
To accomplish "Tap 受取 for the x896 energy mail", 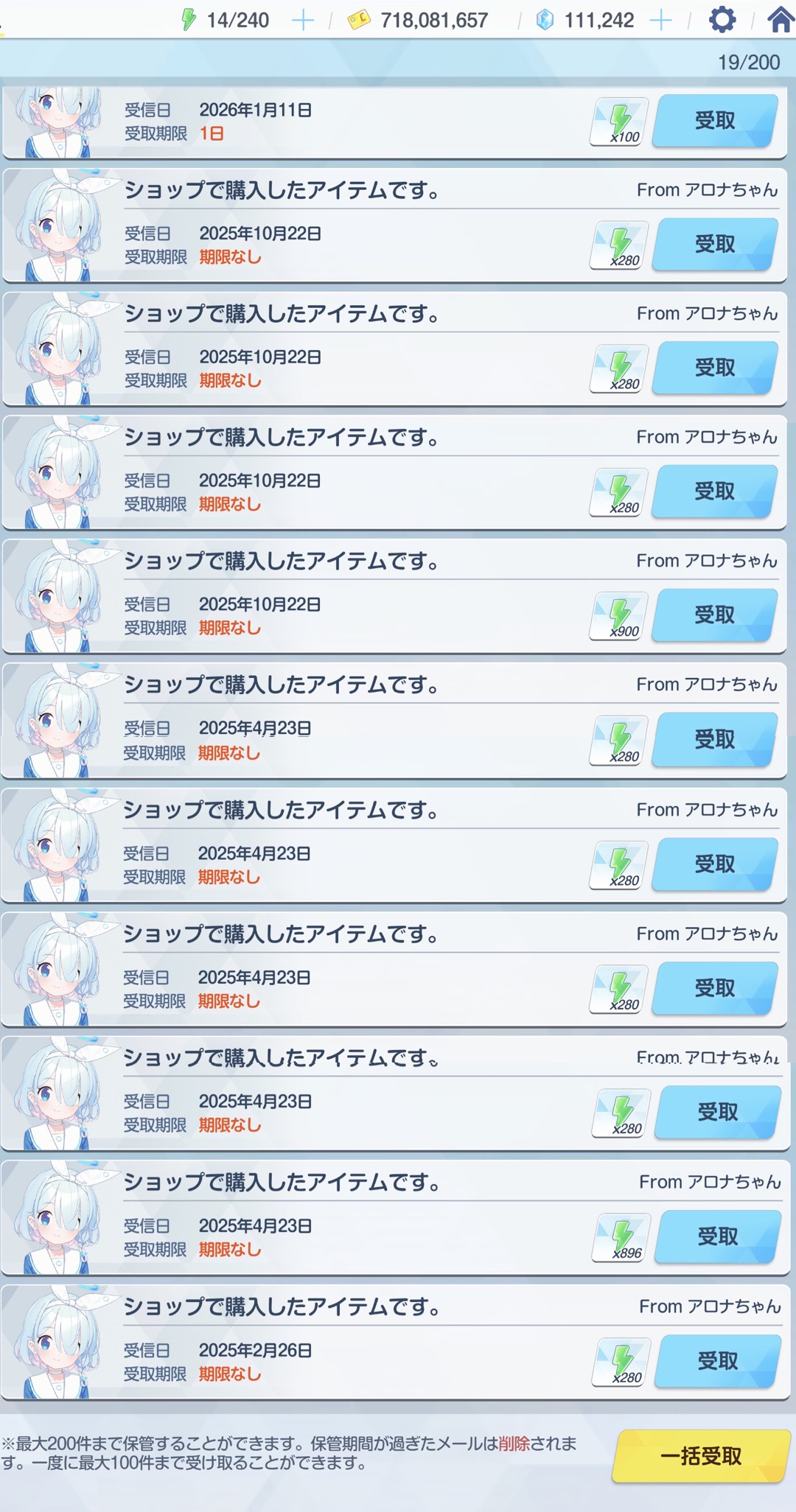I will (717, 1236).
